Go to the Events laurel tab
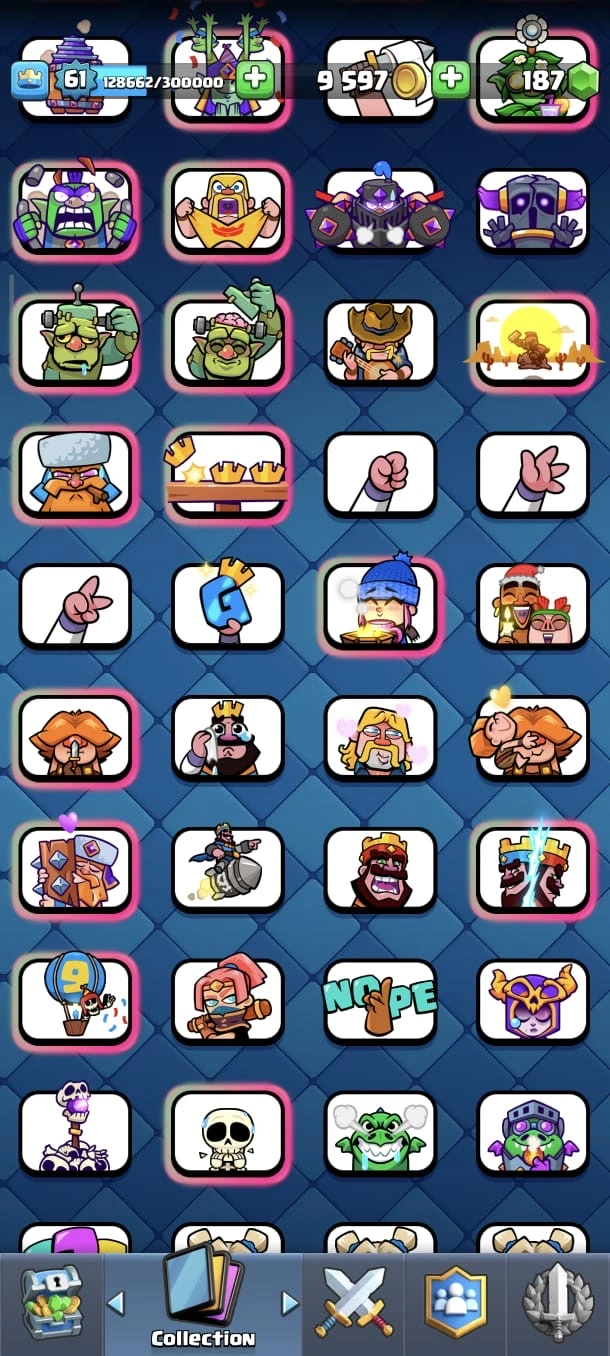Image resolution: width=610 pixels, height=1356 pixels. (x=558, y=1303)
